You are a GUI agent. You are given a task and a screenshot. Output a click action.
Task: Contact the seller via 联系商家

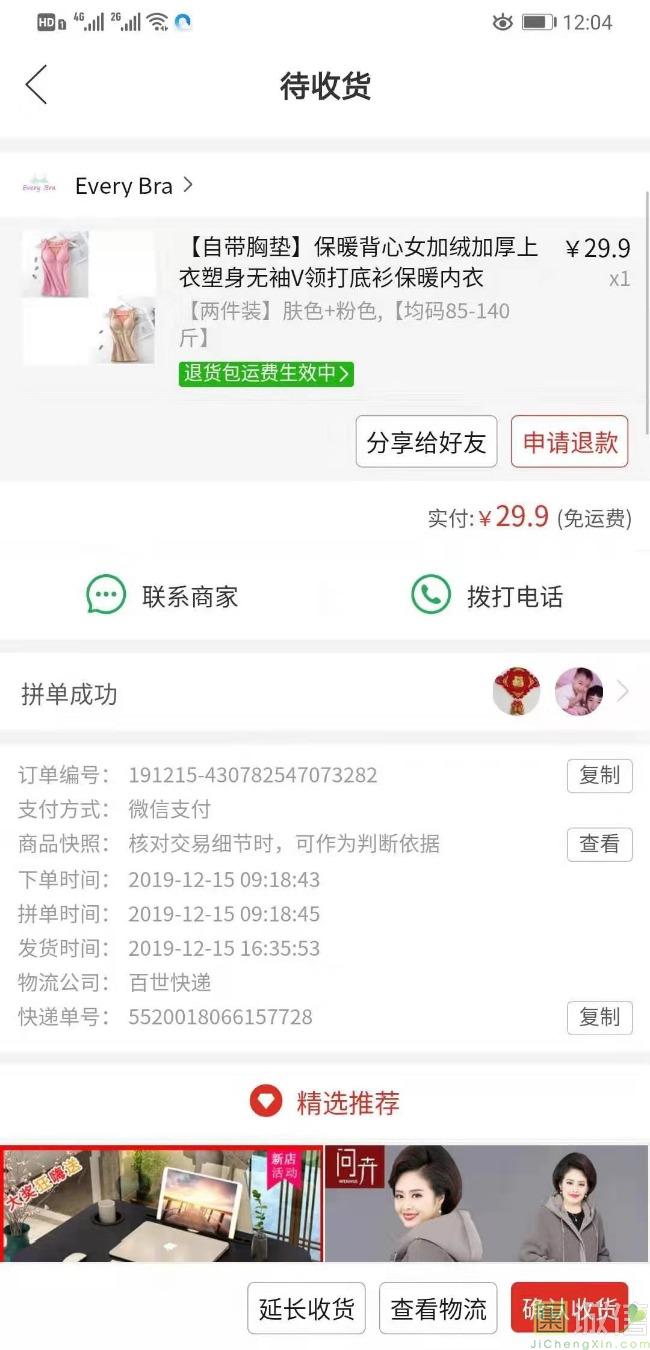[162, 597]
